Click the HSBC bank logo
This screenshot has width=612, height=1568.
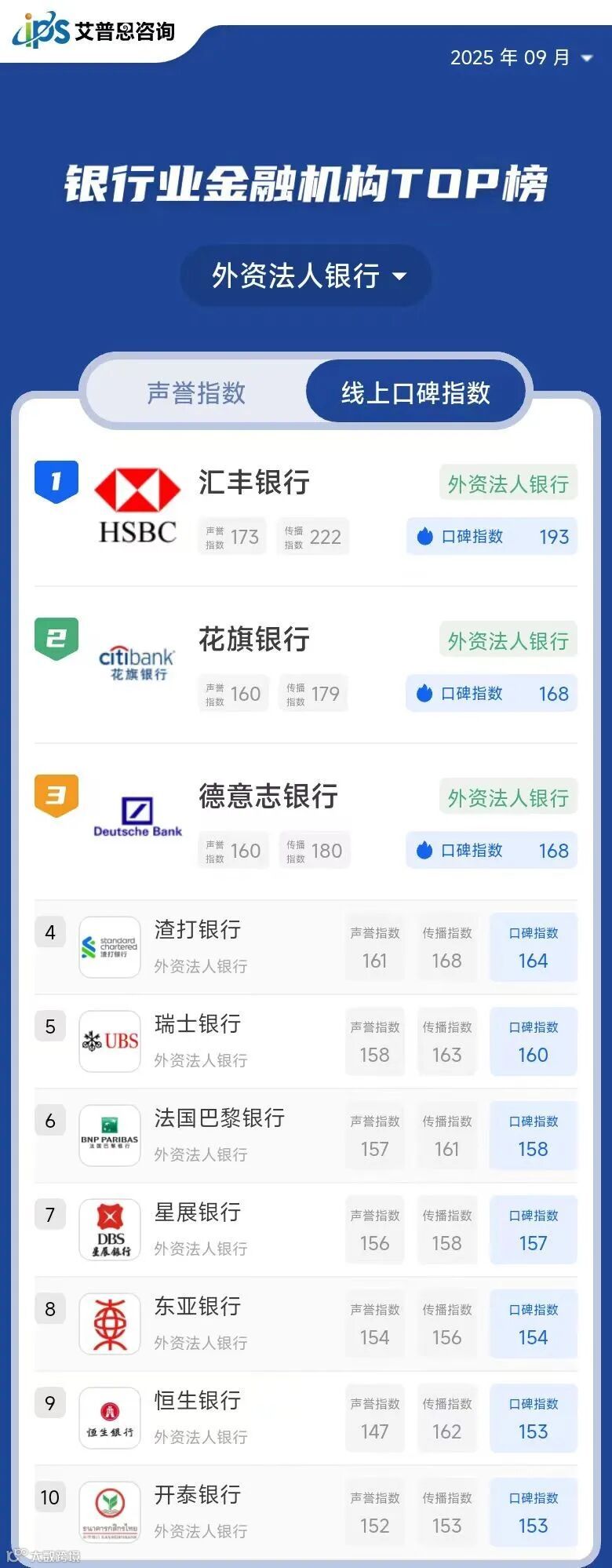pos(136,502)
